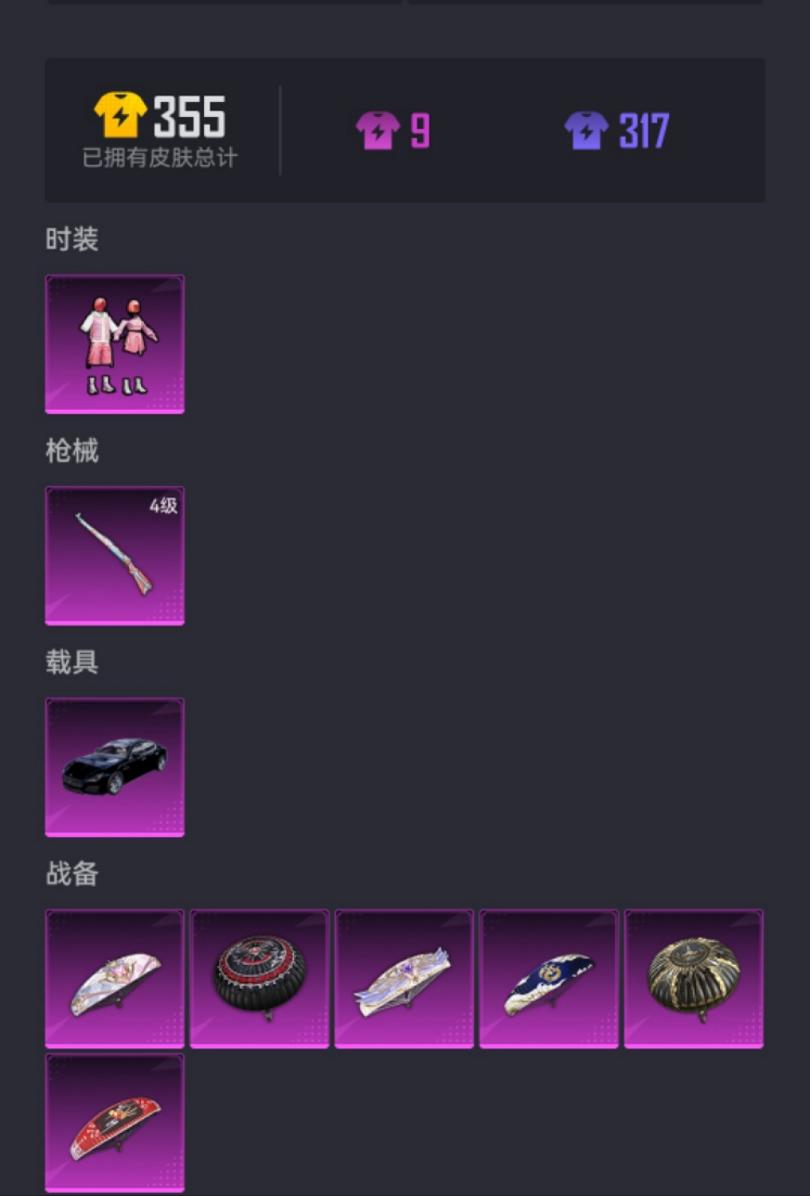Open the pink outfit set tile

tap(115, 344)
